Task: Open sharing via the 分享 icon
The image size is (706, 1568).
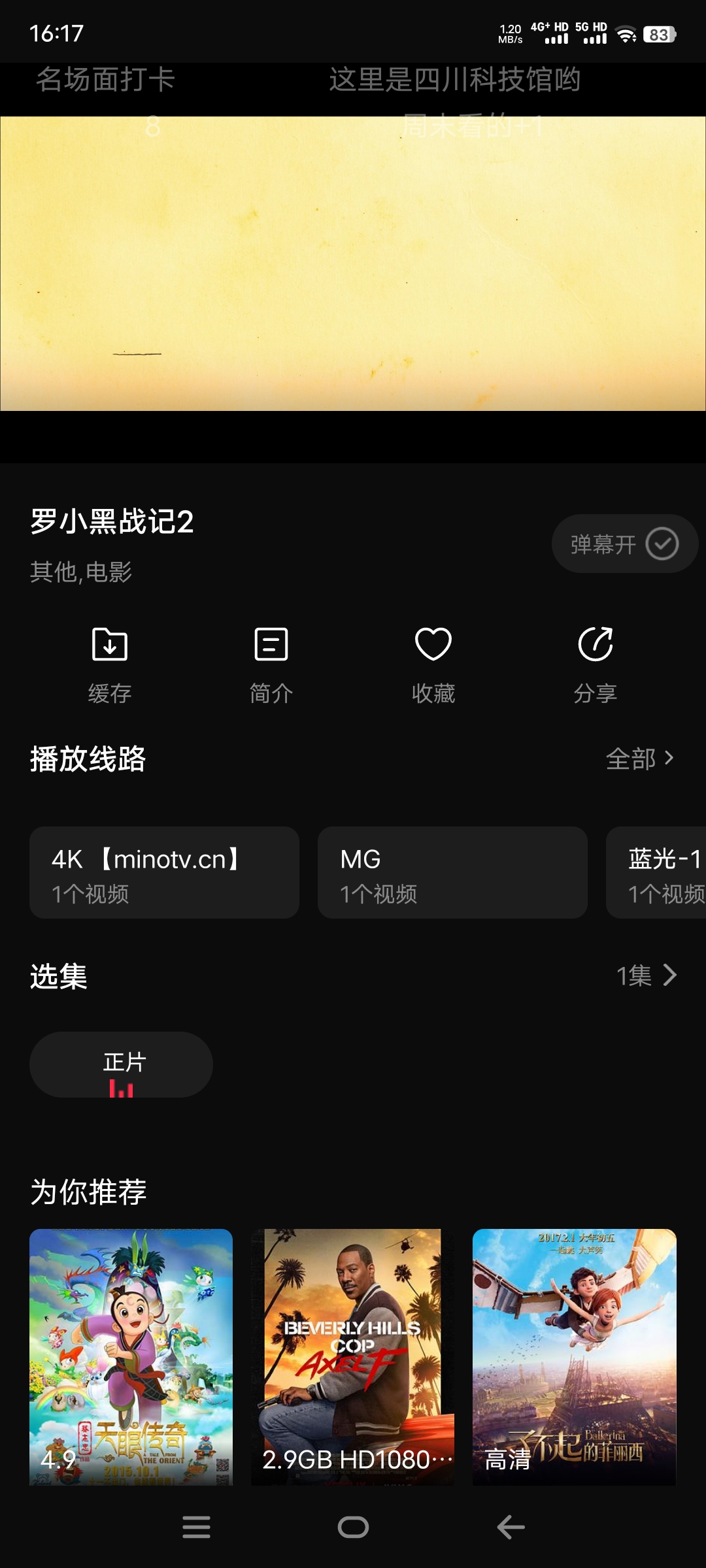Action: (x=596, y=661)
